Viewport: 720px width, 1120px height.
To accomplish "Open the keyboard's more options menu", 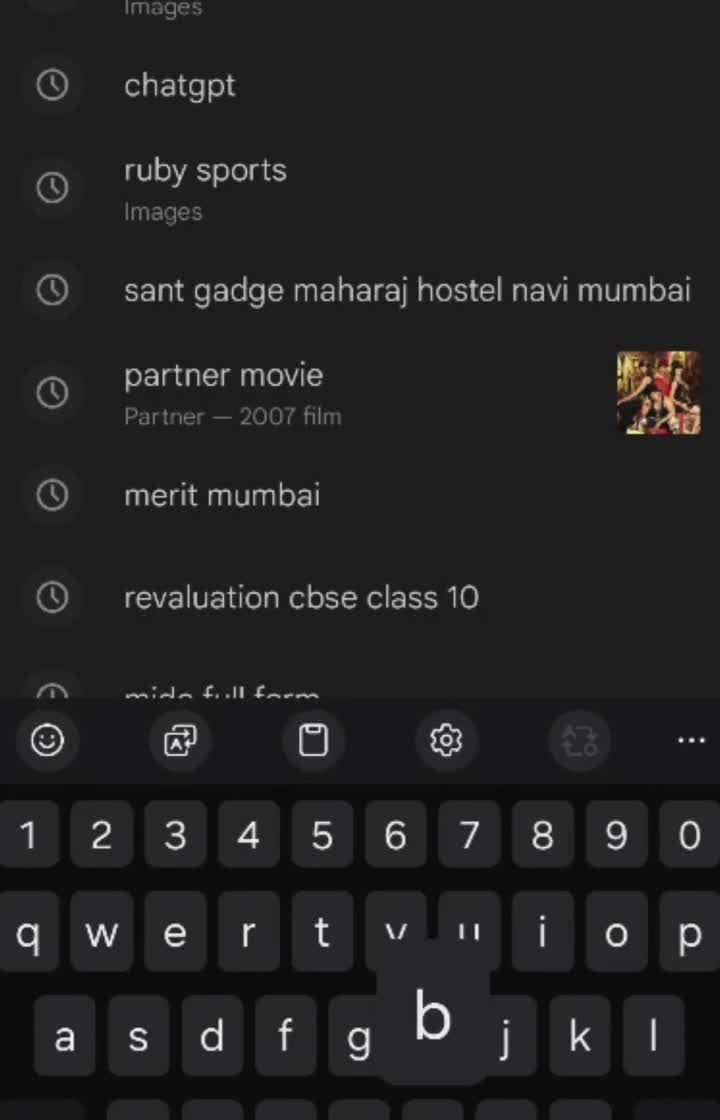I will coord(691,741).
